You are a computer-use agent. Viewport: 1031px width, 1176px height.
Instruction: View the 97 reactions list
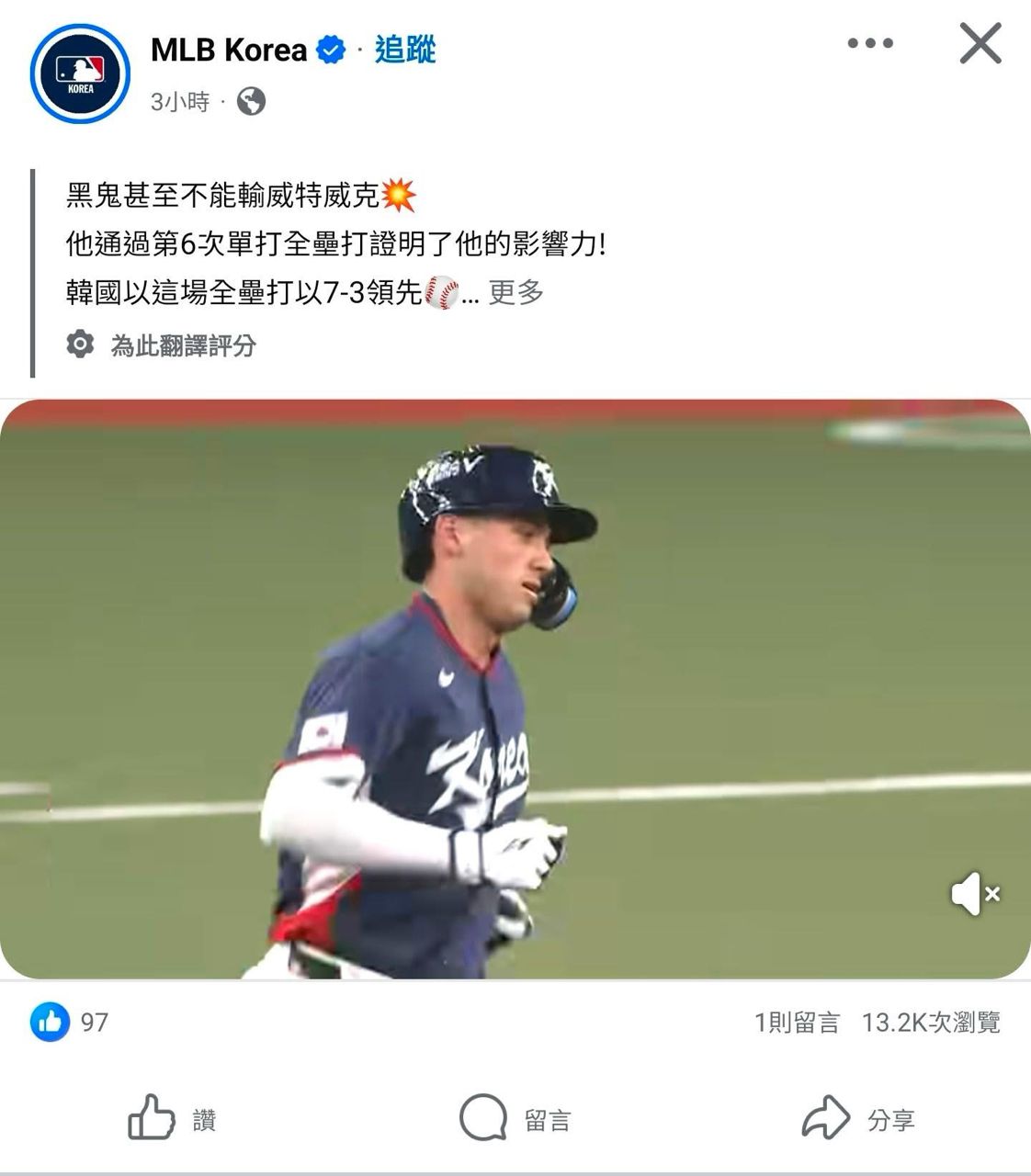(70, 1022)
